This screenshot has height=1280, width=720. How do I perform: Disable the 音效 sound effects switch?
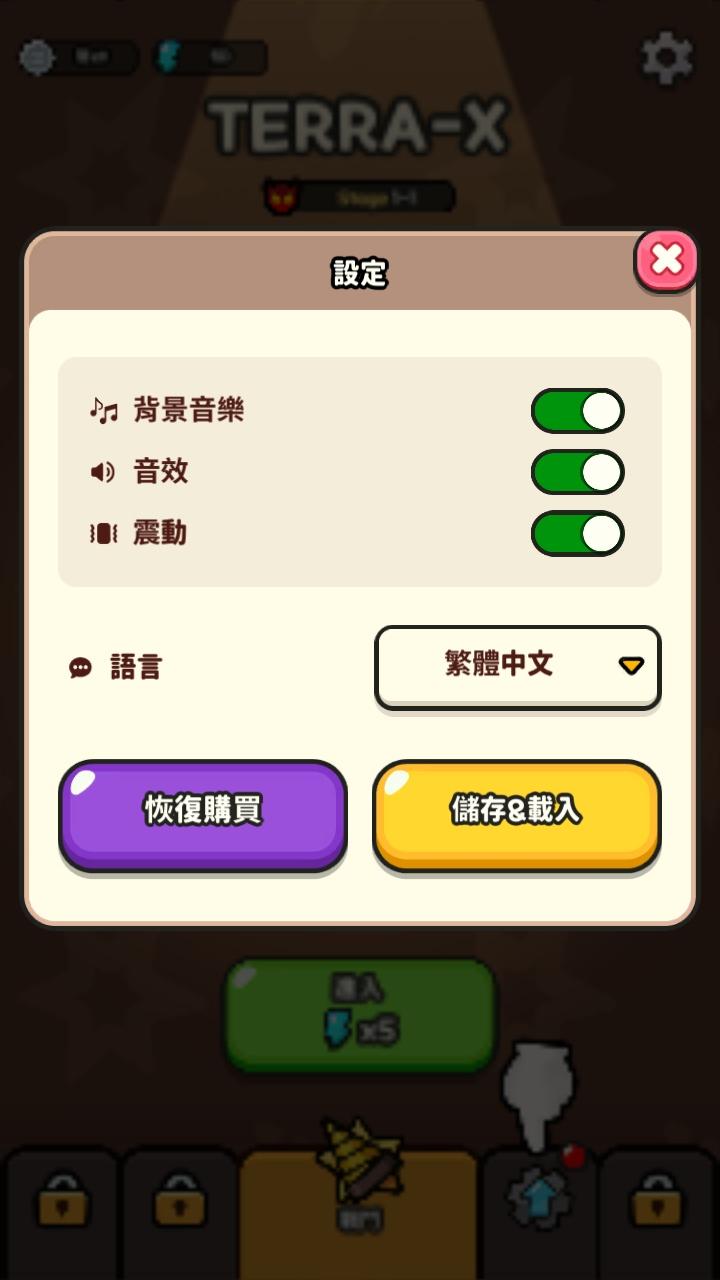tap(578, 472)
